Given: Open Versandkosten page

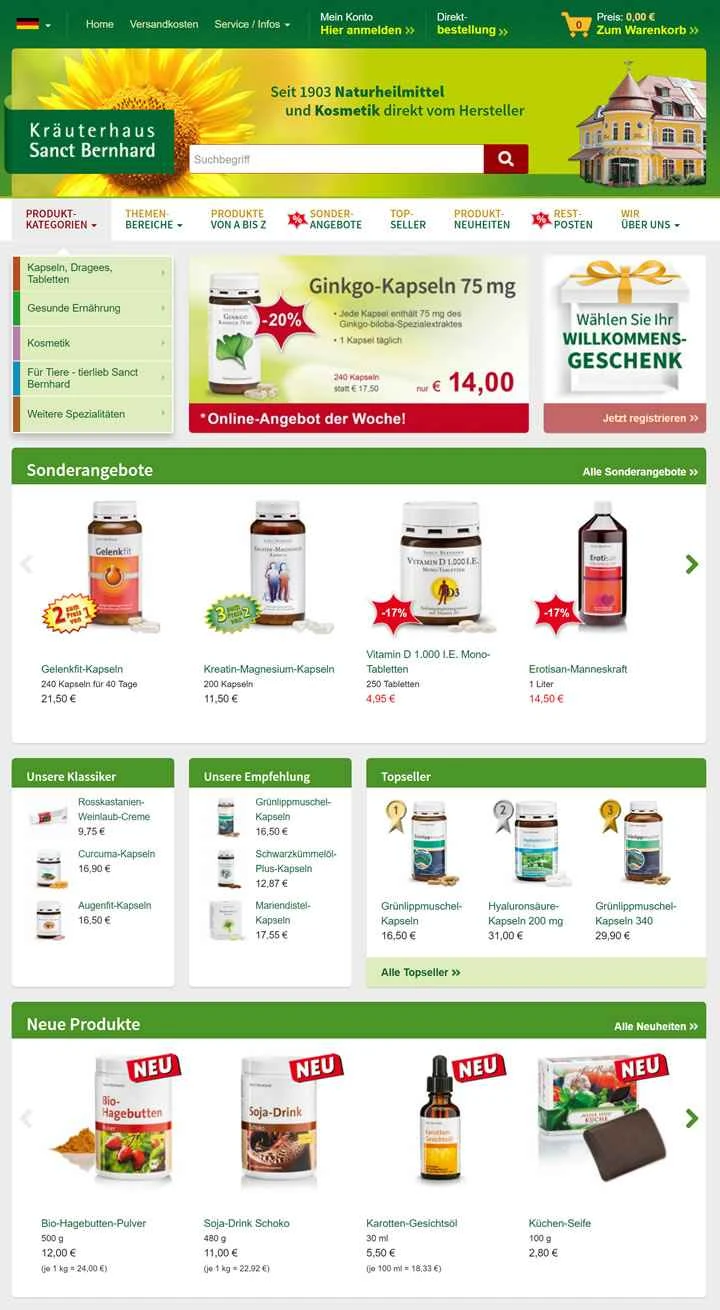Looking at the screenshot, I should [164, 24].
